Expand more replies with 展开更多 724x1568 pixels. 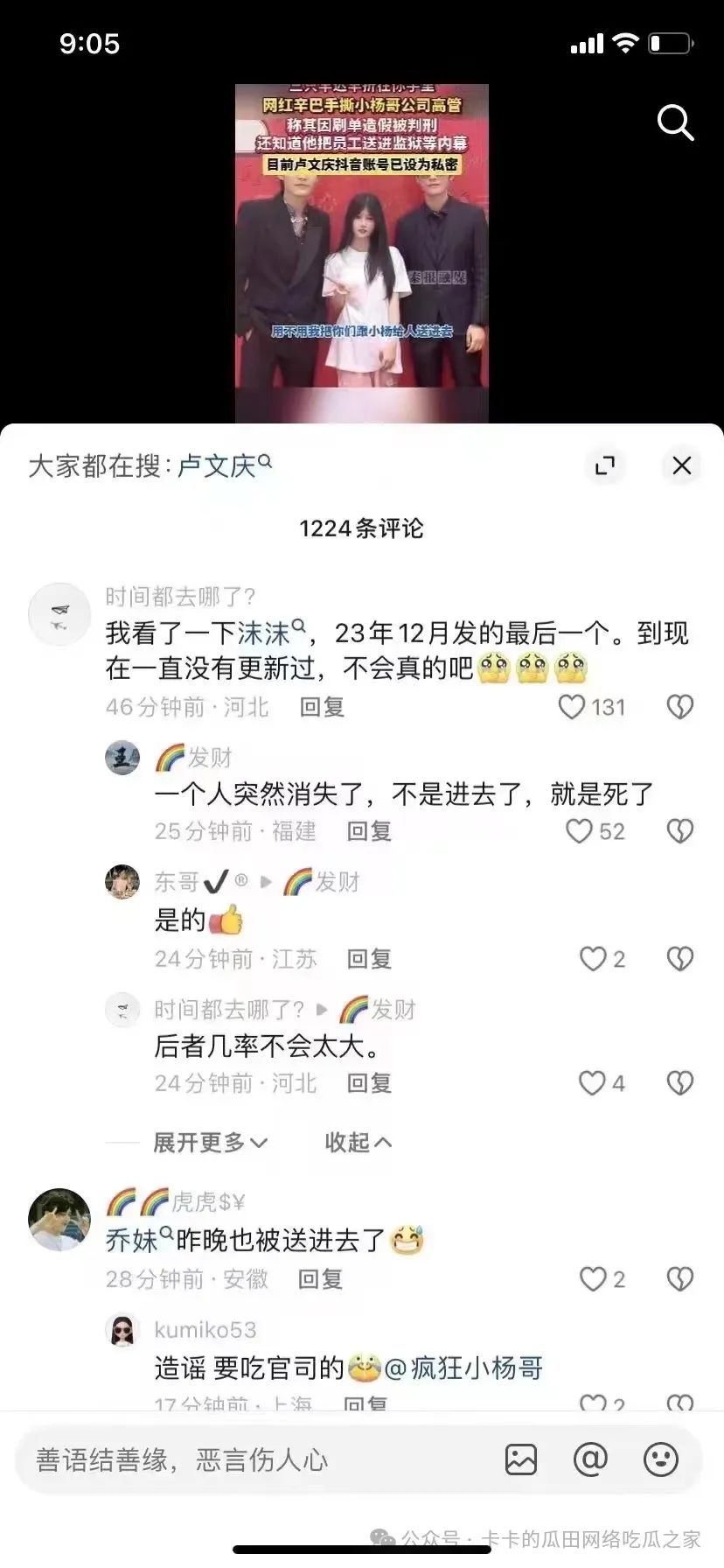tap(210, 1142)
